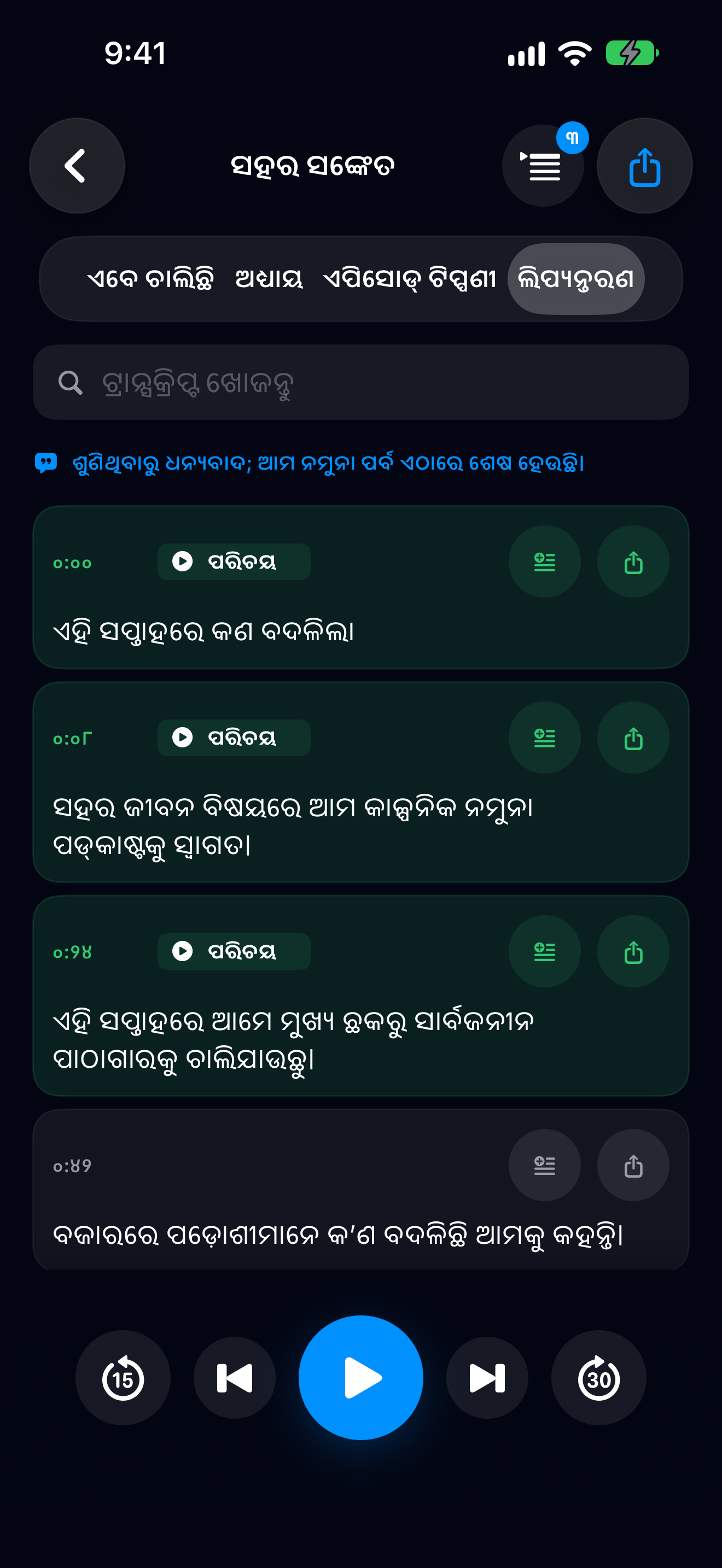The image size is (722, 1568).
Task: Skip to the next track
Action: coord(487,1378)
